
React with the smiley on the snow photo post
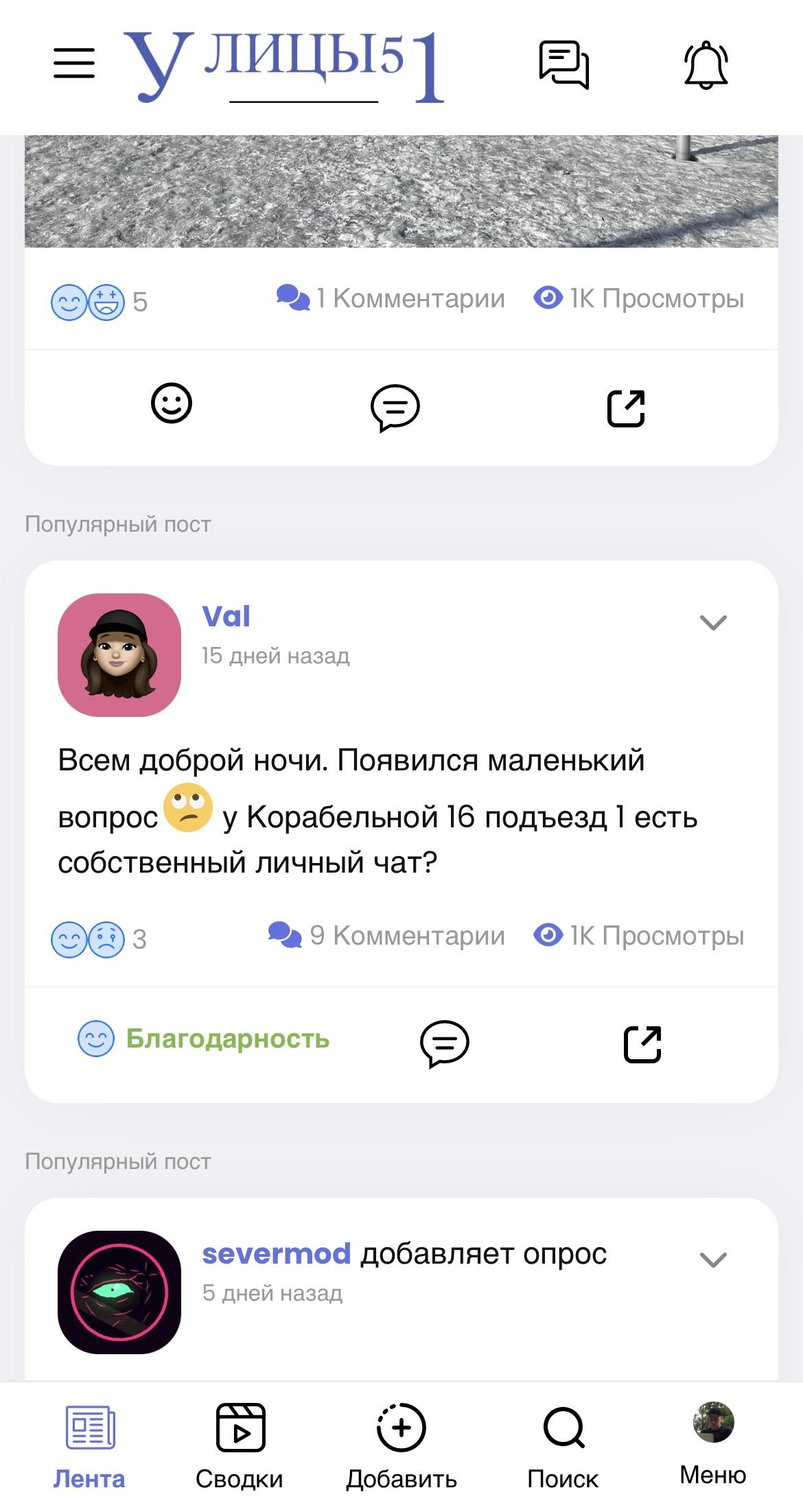pos(171,403)
